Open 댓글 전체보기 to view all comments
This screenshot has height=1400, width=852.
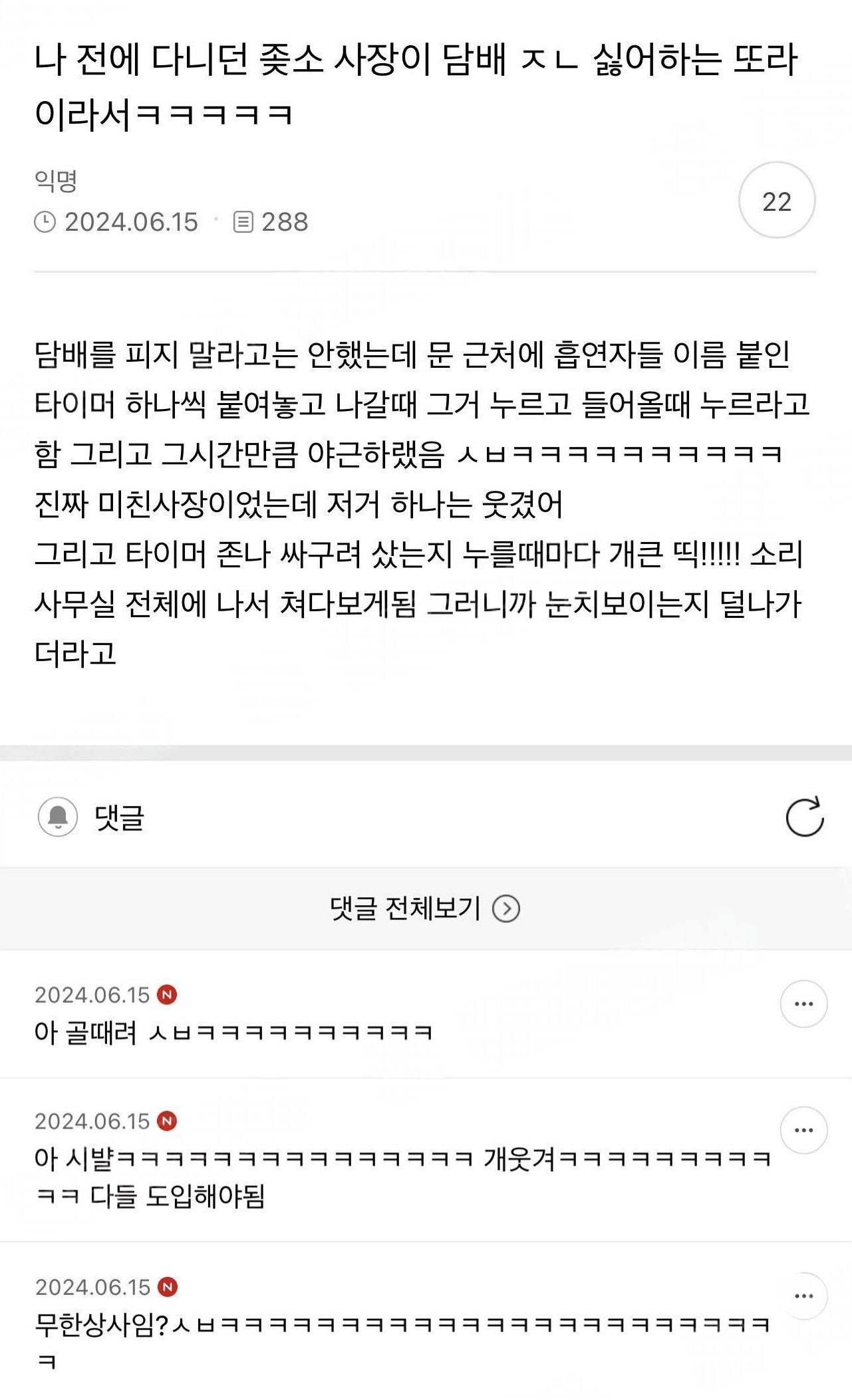coord(425,908)
